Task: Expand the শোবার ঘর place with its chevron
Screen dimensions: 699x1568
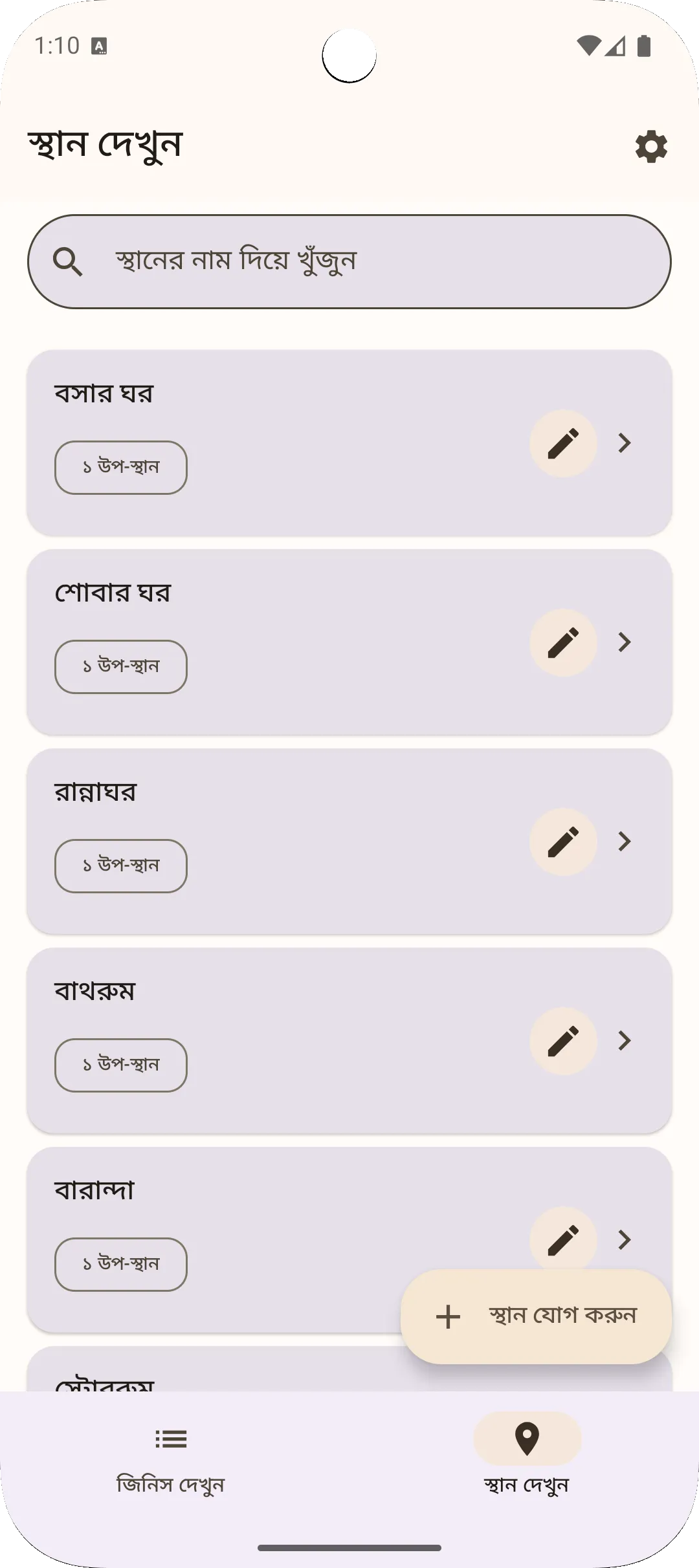Action: click(x=623, y=642)
